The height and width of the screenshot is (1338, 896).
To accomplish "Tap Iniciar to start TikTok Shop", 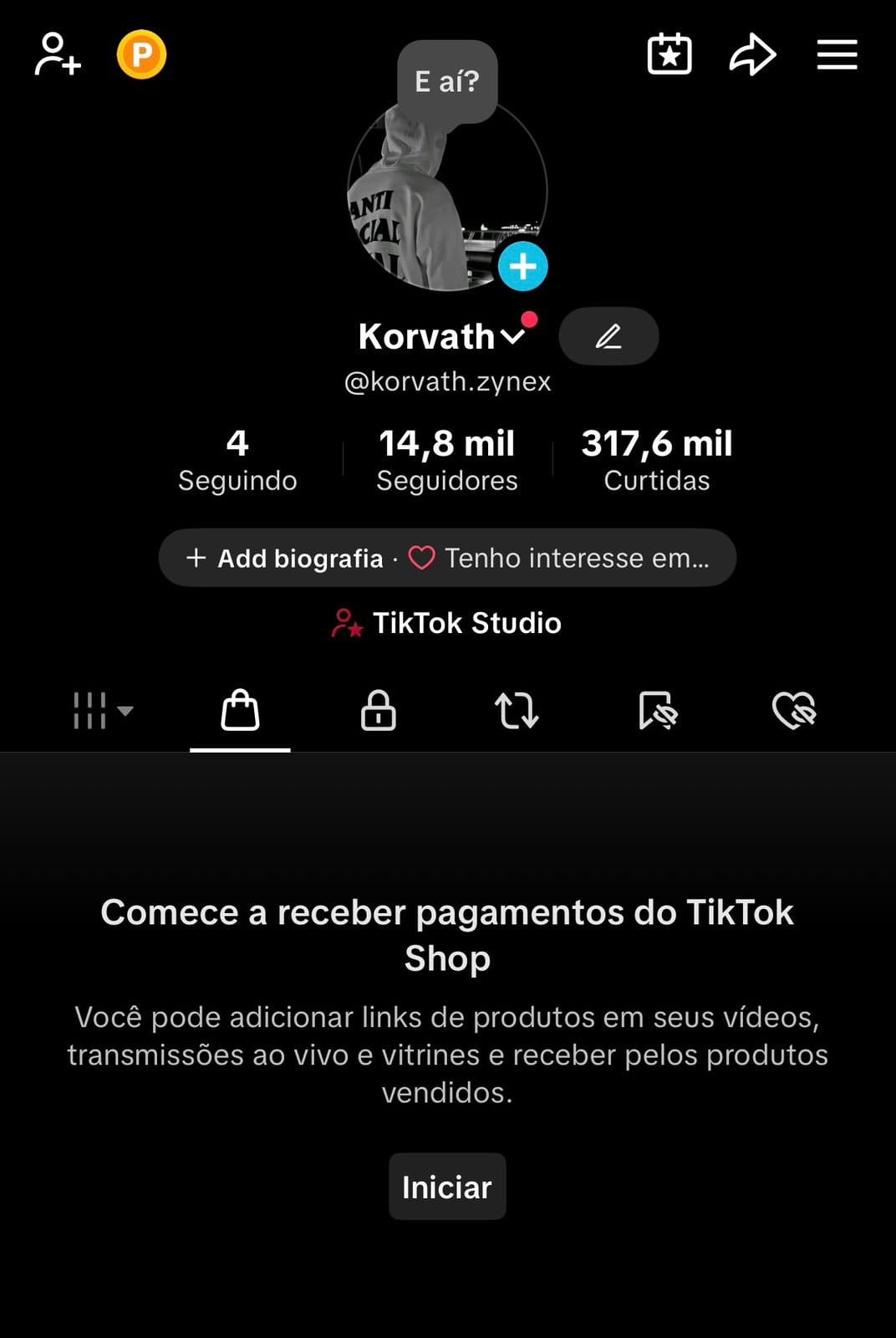I will (x=447, y=1187).
